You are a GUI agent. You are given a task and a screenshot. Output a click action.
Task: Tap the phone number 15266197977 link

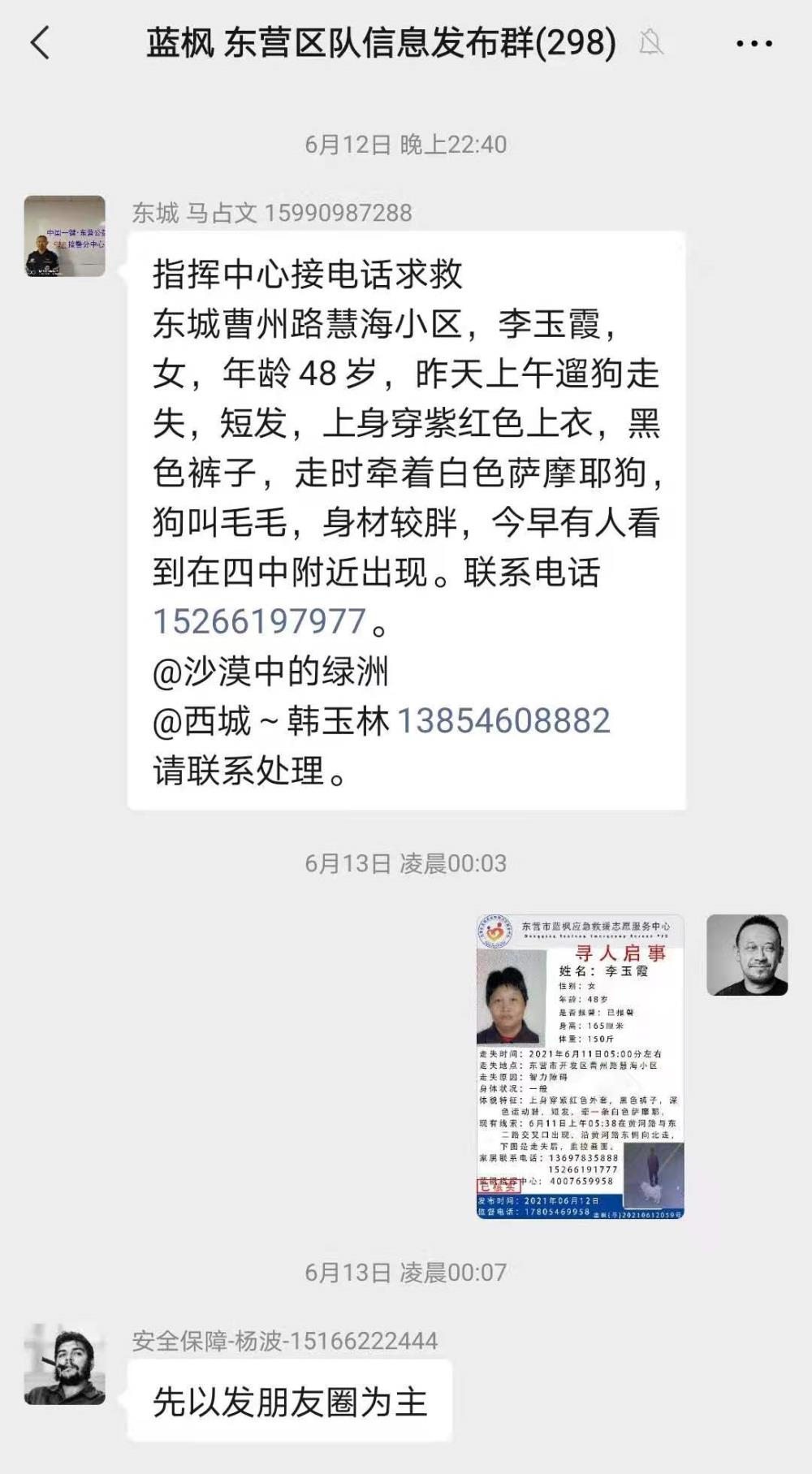click(260, 622)
